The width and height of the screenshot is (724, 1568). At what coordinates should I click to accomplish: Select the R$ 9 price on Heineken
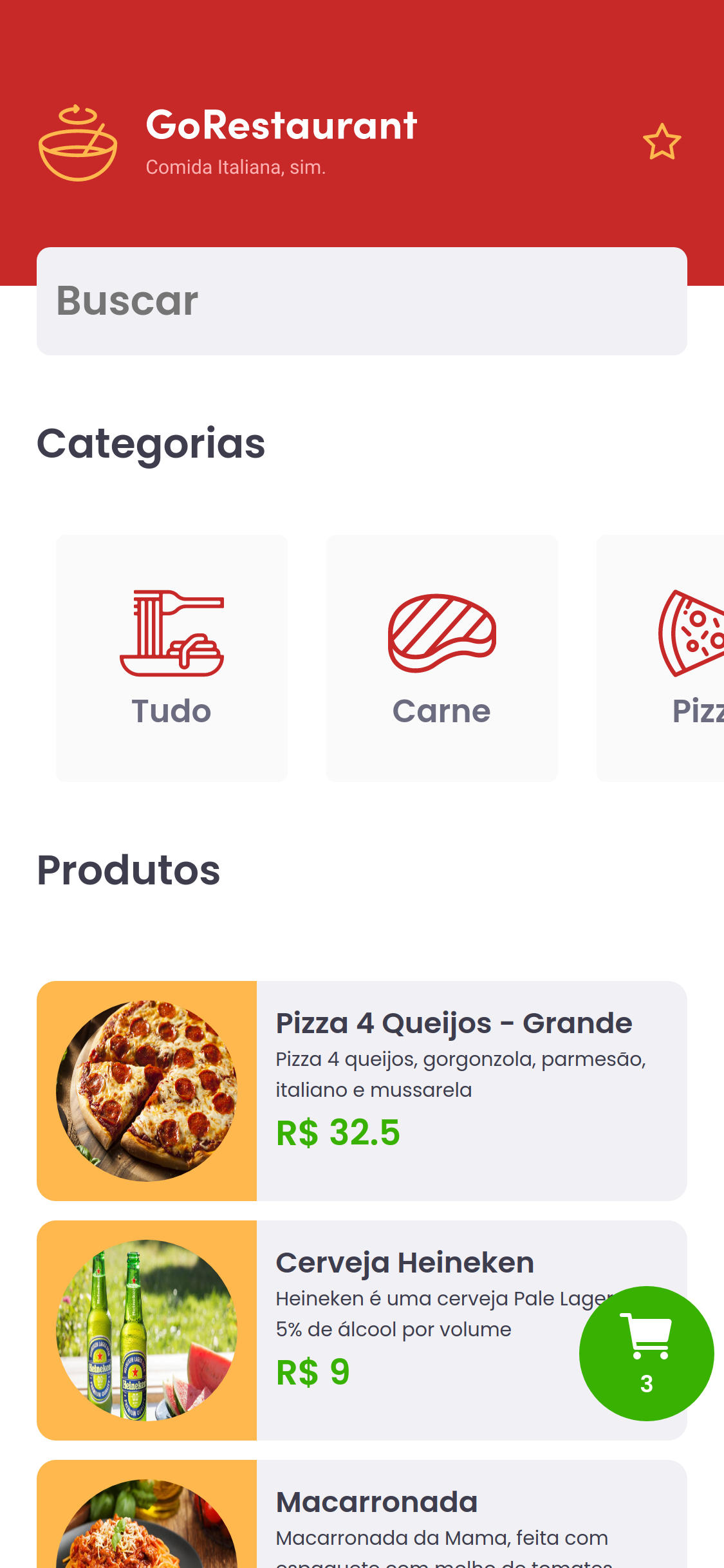point(313,1372)
